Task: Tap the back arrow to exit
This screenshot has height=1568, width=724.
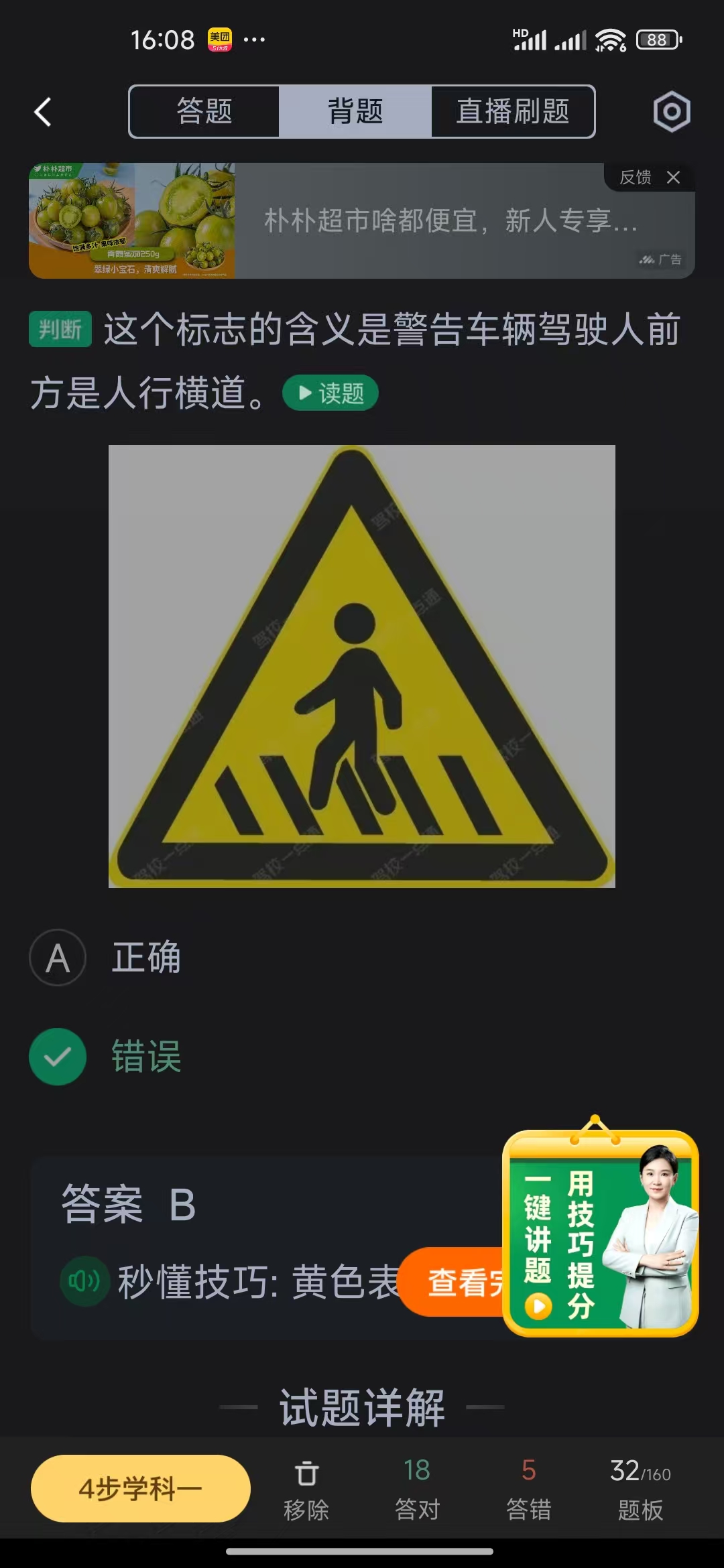Action: 42,111
